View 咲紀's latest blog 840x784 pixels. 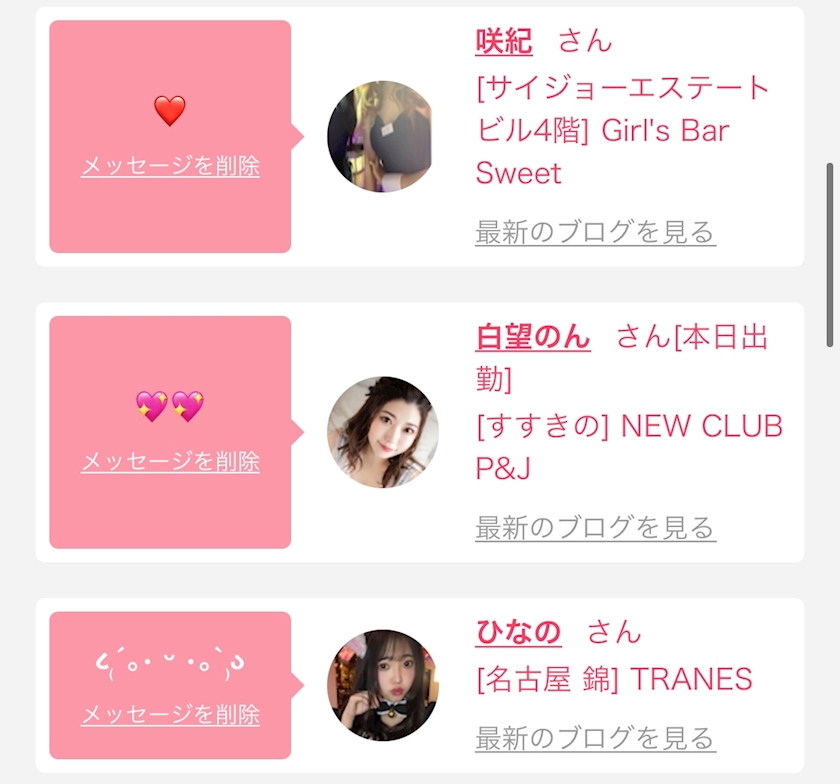pos(595,232)
